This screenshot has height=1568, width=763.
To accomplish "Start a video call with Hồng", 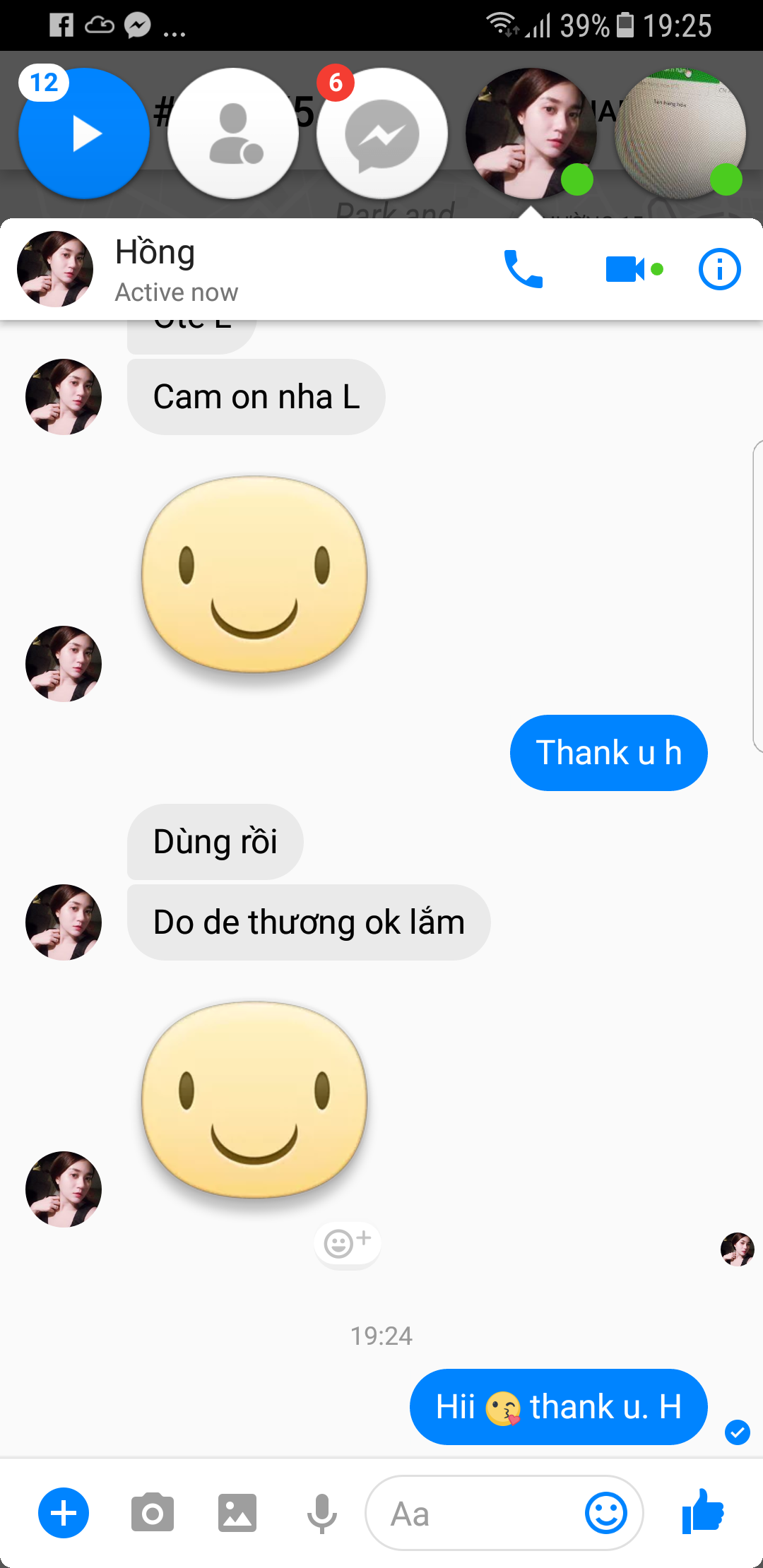I will pos(626,269).
